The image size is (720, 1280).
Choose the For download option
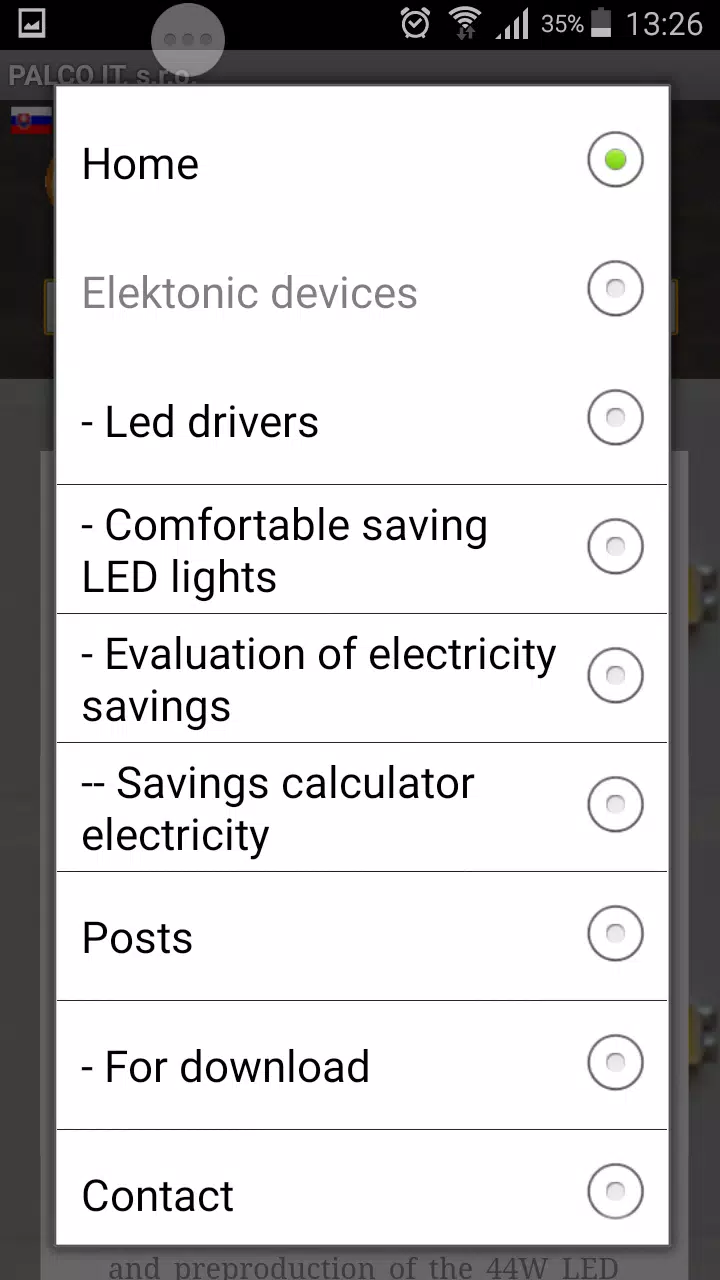[x=362, y=1065]
